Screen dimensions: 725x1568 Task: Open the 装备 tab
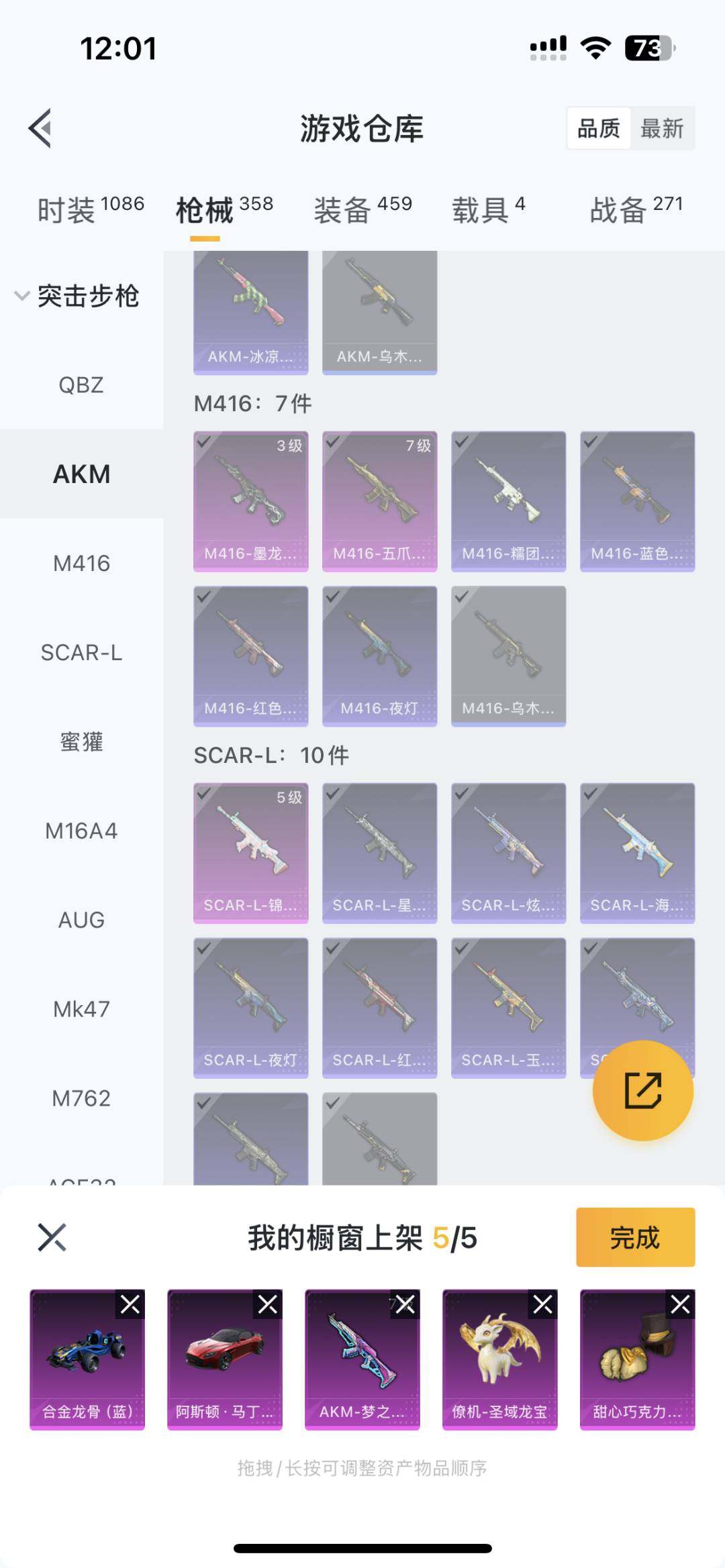pos(362,209)
